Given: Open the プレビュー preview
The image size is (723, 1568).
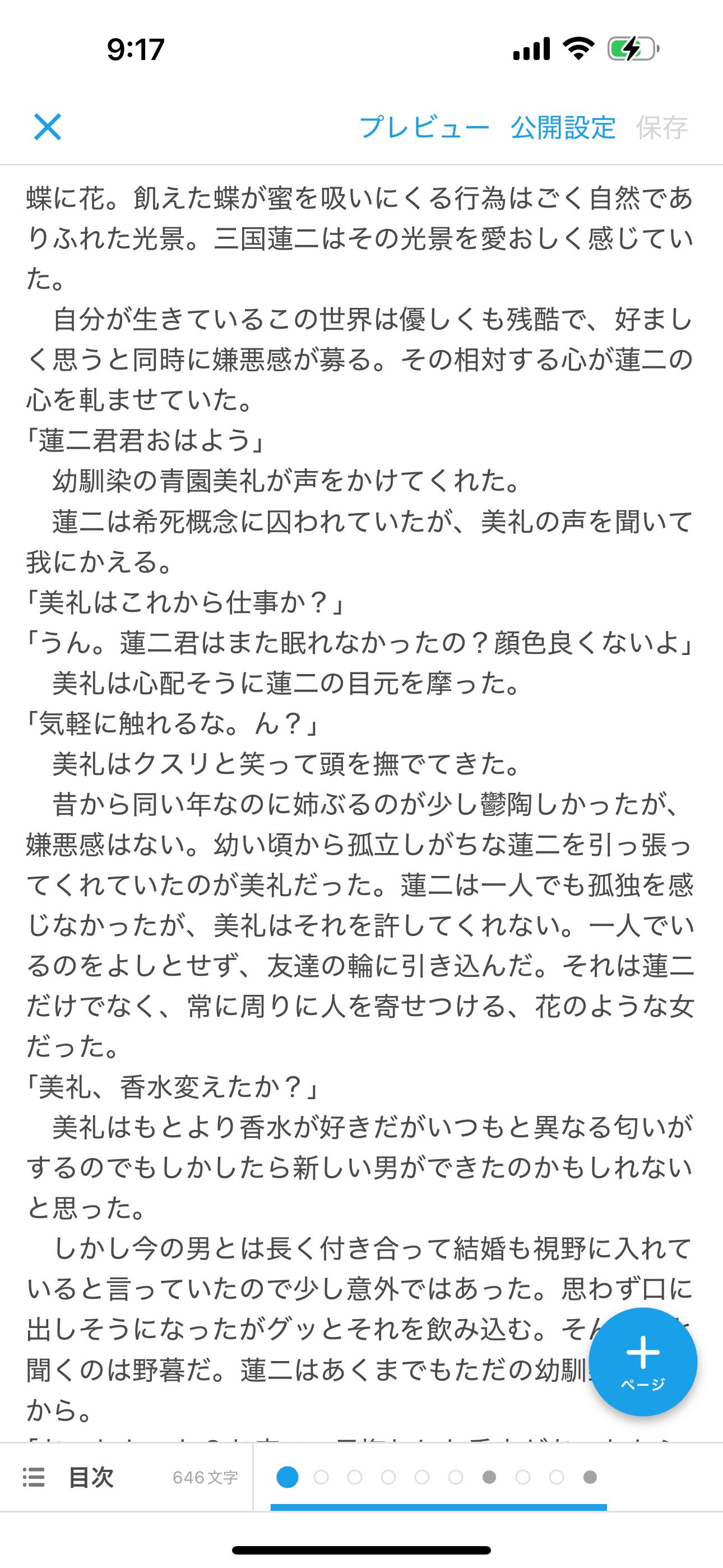Looking at the screenshot, I should [x=424, y=127].
